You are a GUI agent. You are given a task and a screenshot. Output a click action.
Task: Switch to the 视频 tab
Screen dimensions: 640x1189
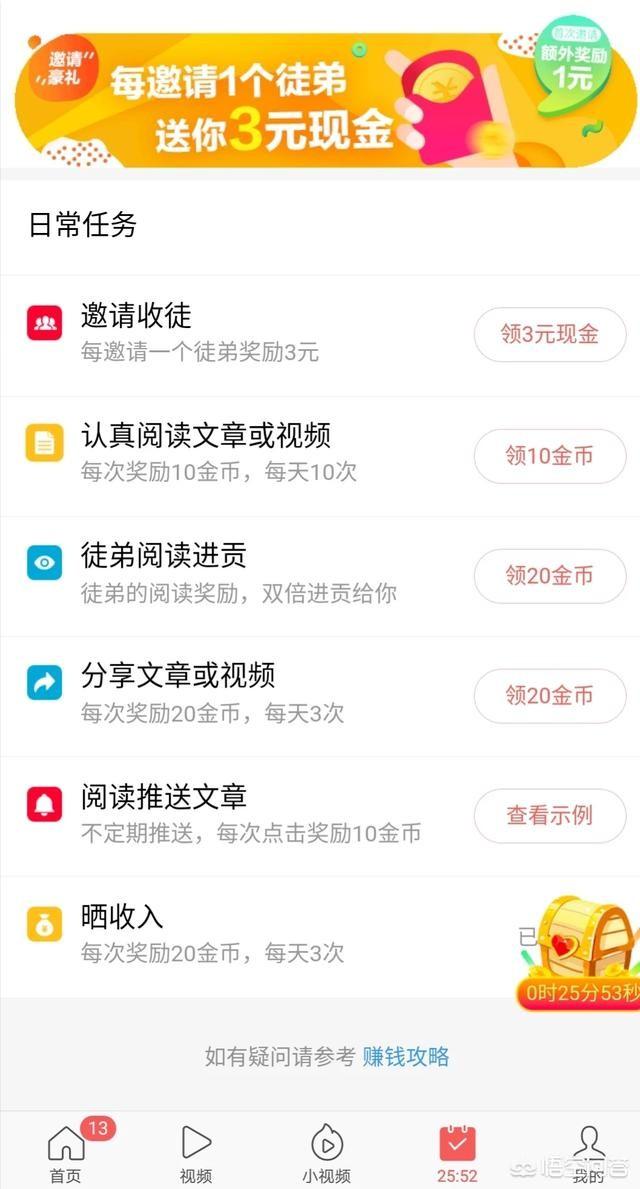click(196, 1152)
